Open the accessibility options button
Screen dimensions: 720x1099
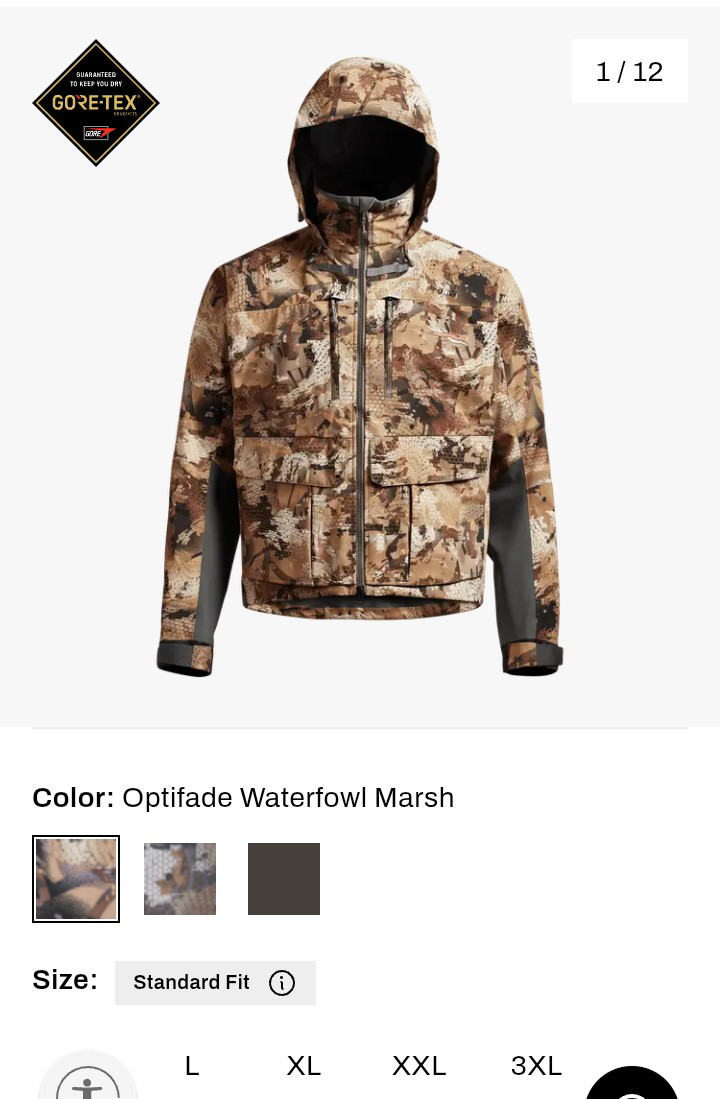88,1080
